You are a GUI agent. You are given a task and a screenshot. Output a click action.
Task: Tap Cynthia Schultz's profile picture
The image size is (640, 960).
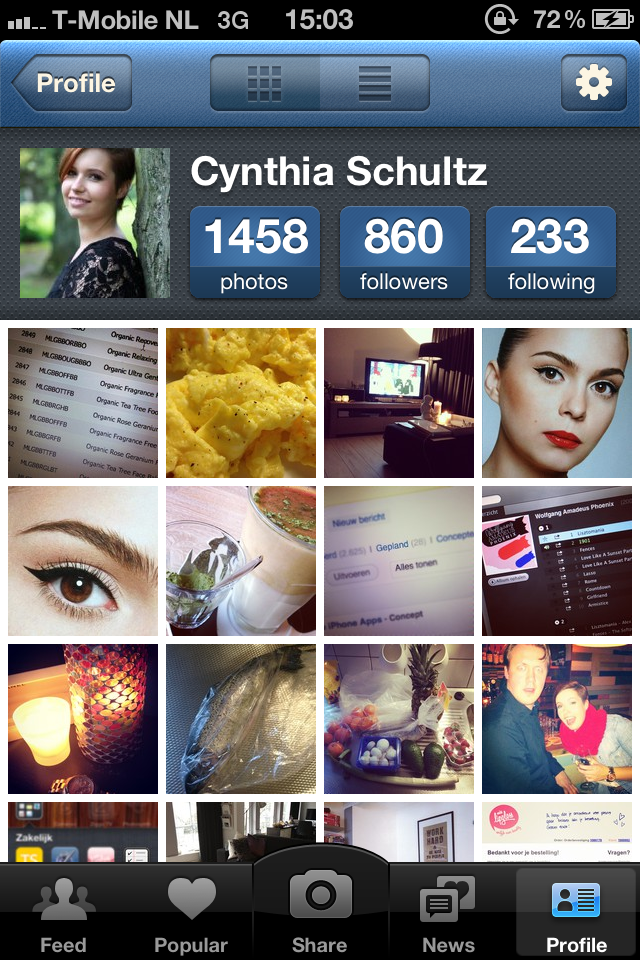click(x=95, y=223)
